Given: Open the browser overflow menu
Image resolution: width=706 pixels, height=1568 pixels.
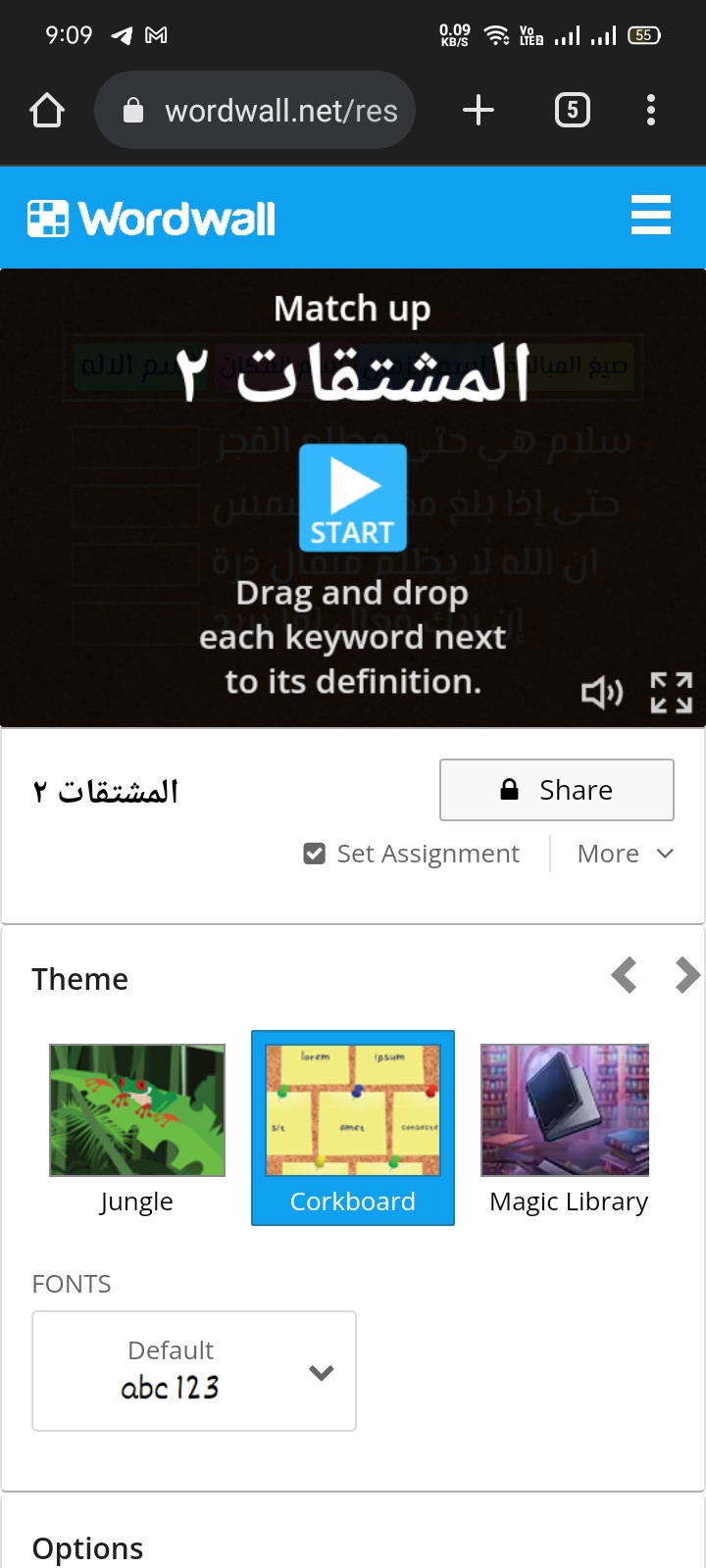Looking at the screenshot, I should tap(651, 110).
